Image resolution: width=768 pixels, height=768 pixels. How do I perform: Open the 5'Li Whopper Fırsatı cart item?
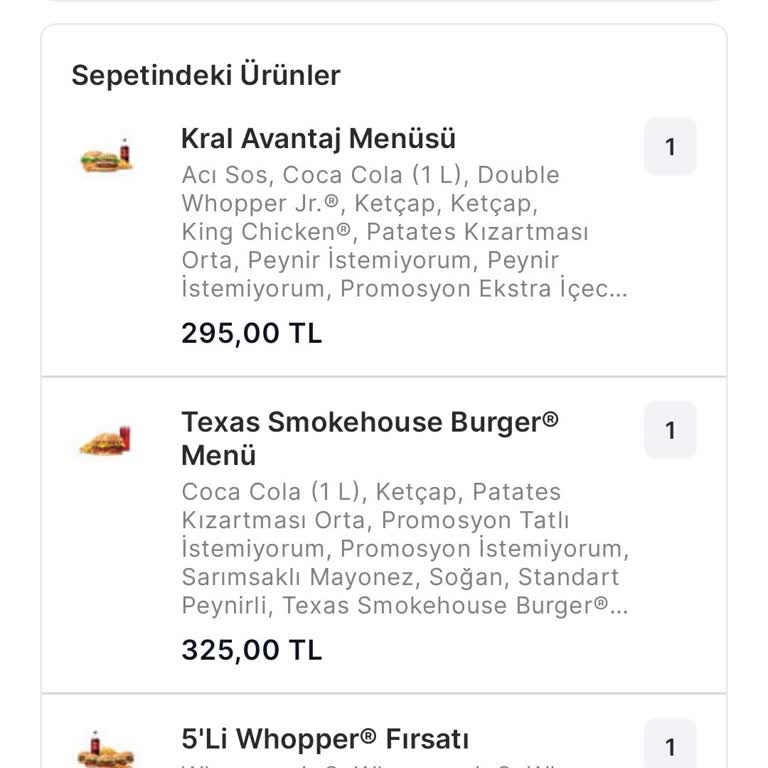tap(325, 739)
